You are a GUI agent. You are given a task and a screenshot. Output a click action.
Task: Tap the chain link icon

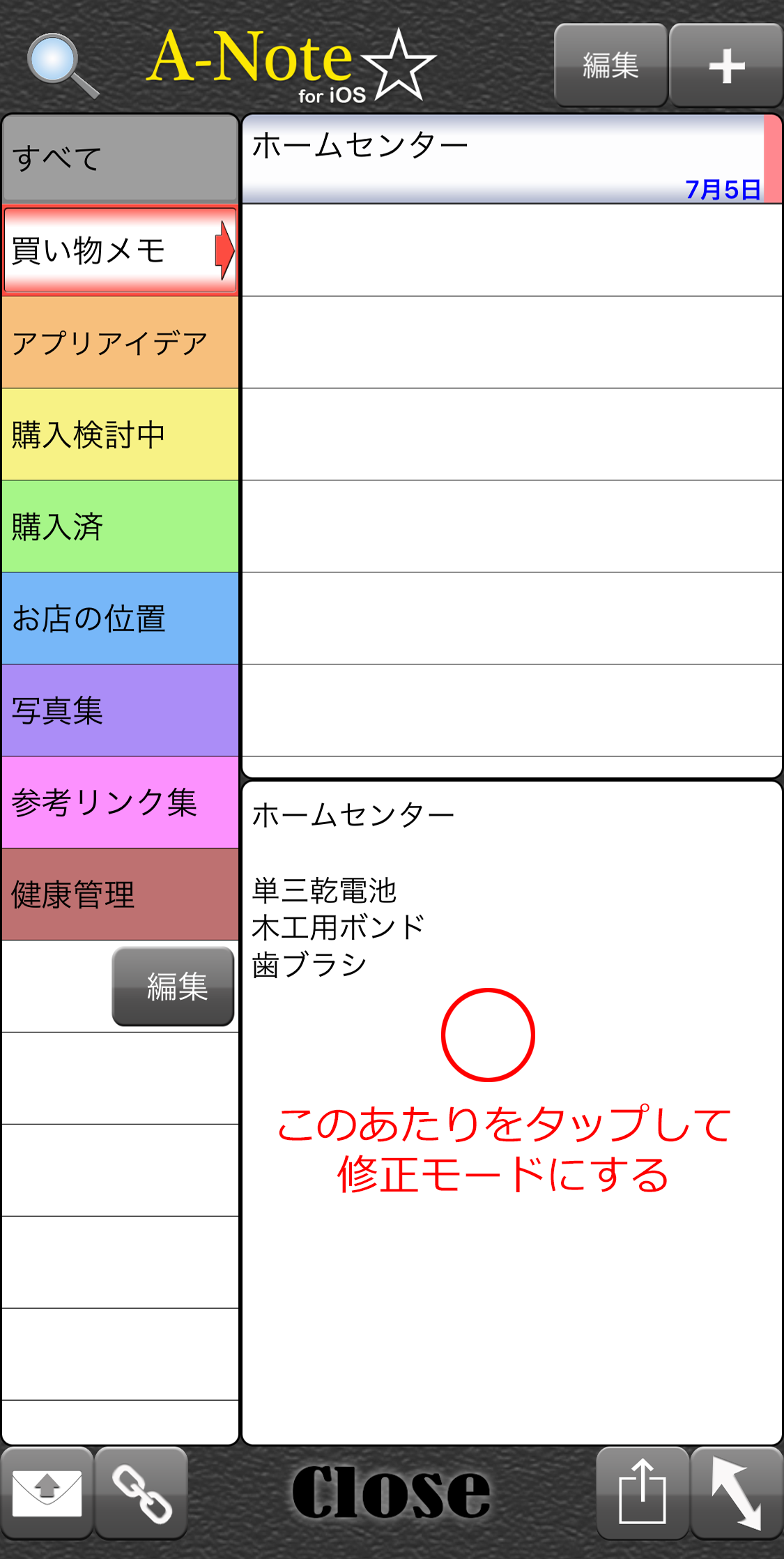[x=141, y=1493]
